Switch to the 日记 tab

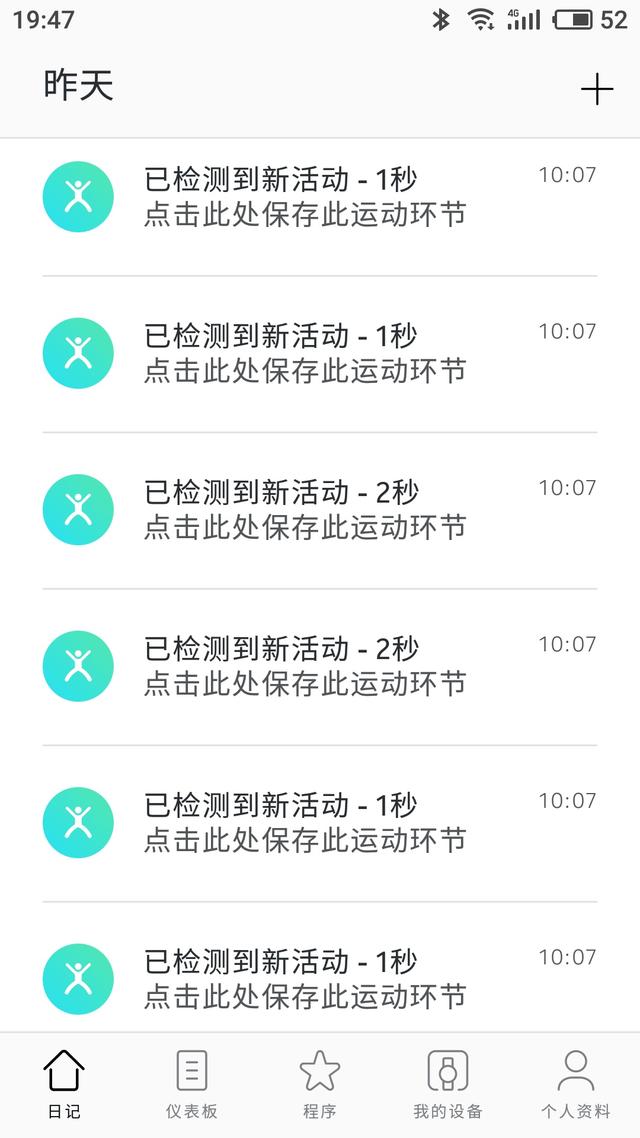[64, 1084]
